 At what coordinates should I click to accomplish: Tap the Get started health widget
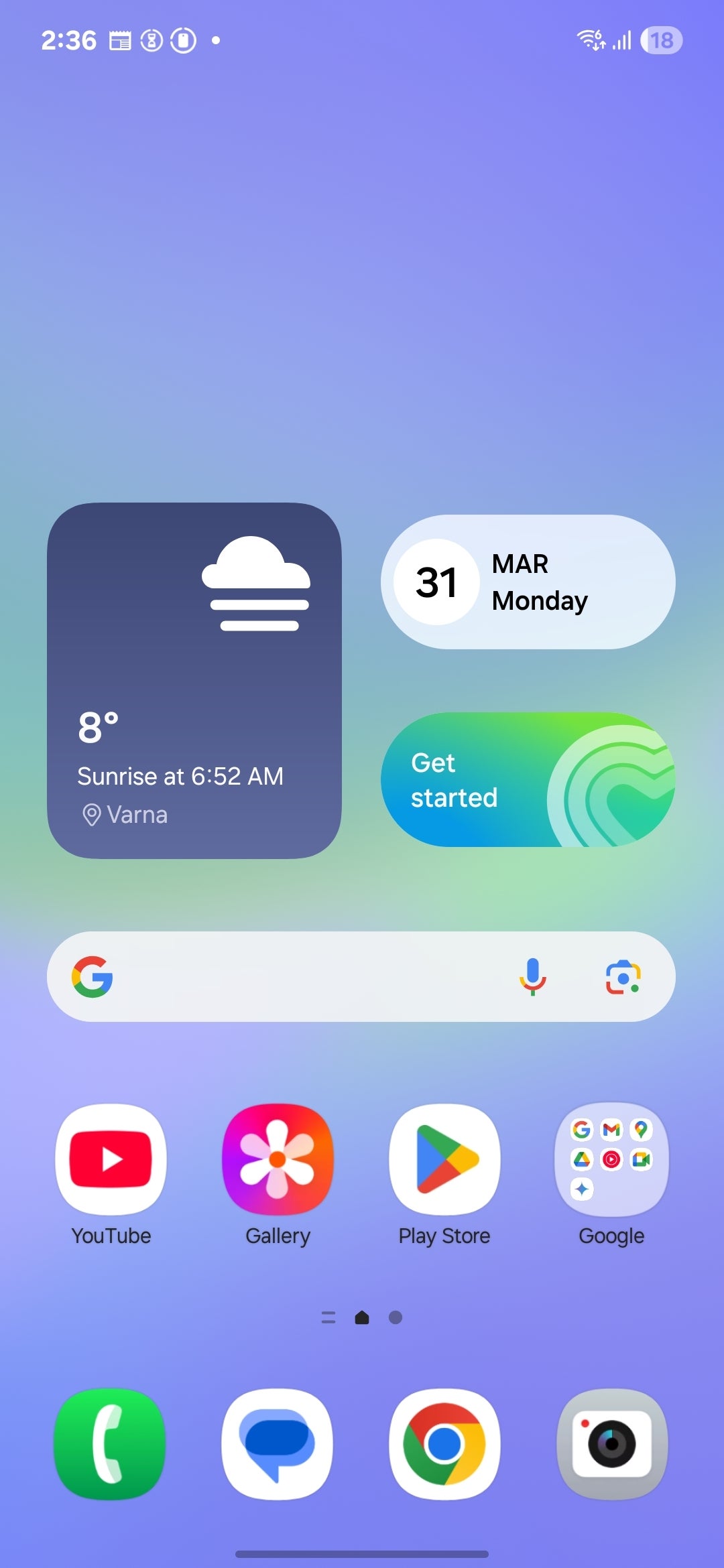pos(528,779)
